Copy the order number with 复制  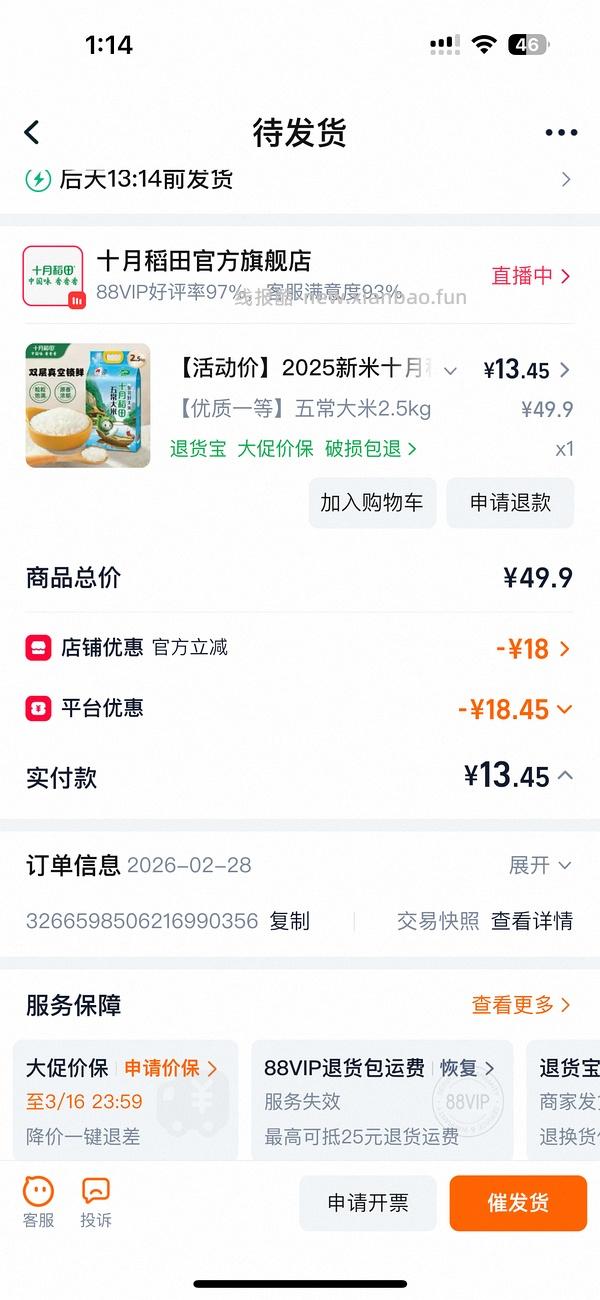(x=290, y=921)
